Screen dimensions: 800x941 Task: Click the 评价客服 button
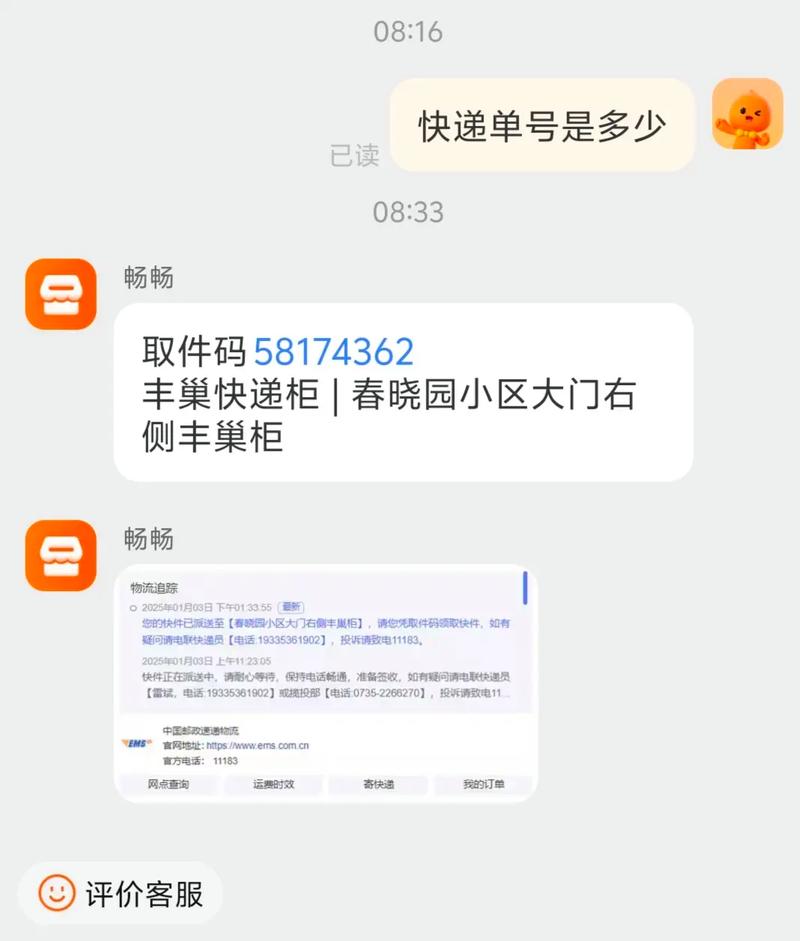pyautogui.click(x=118, y=895)
